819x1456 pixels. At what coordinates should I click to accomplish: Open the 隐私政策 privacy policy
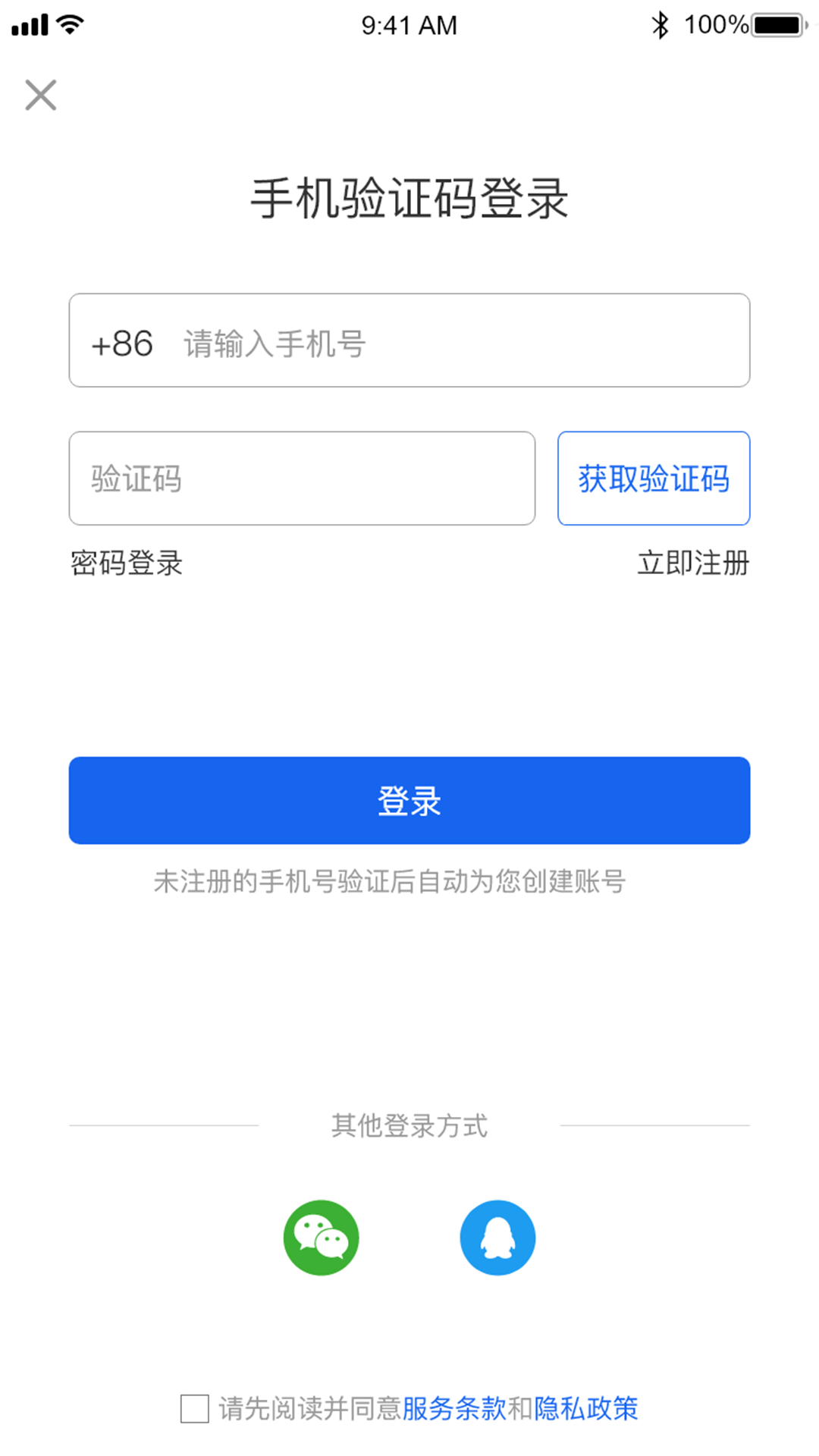click(x=586, y=1409)
